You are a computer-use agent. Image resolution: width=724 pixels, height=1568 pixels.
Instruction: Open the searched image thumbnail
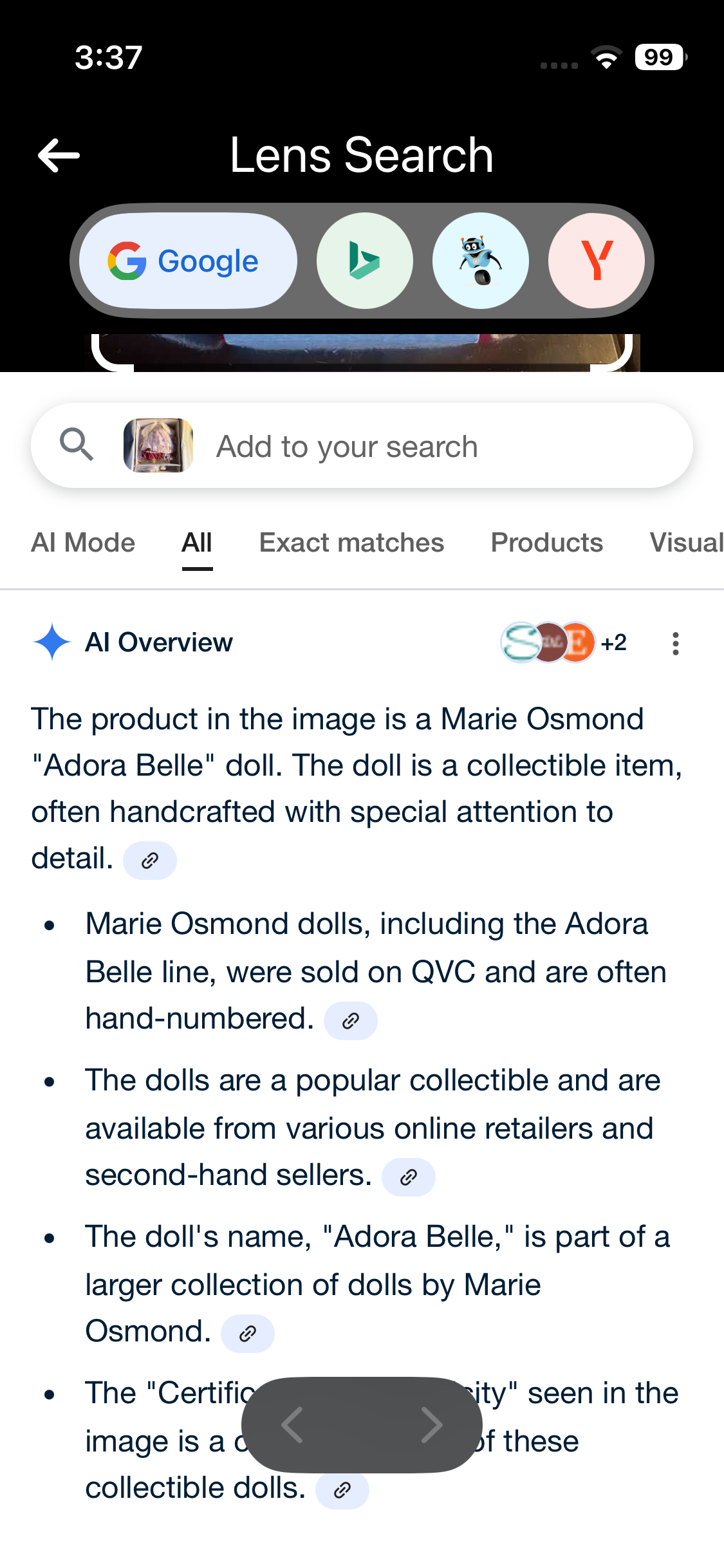(158, 445)
